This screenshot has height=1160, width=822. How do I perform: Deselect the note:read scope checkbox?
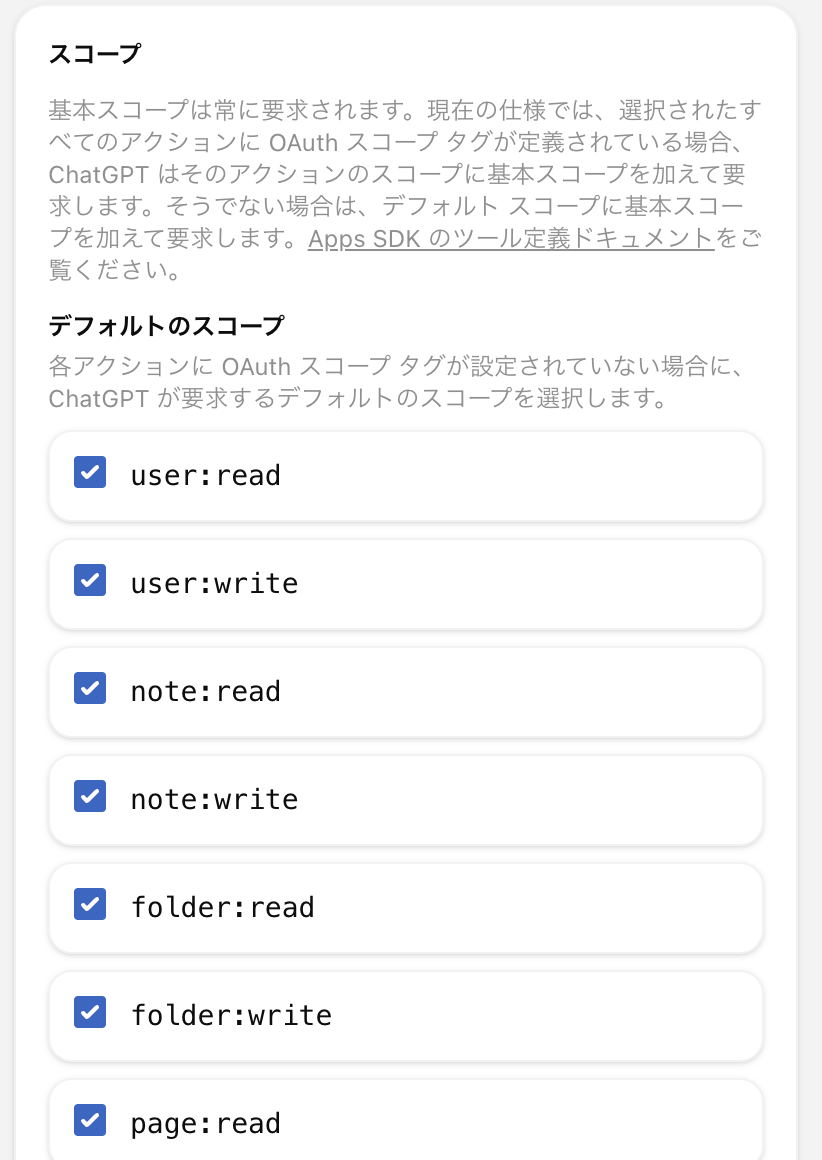tap(90, 688)
